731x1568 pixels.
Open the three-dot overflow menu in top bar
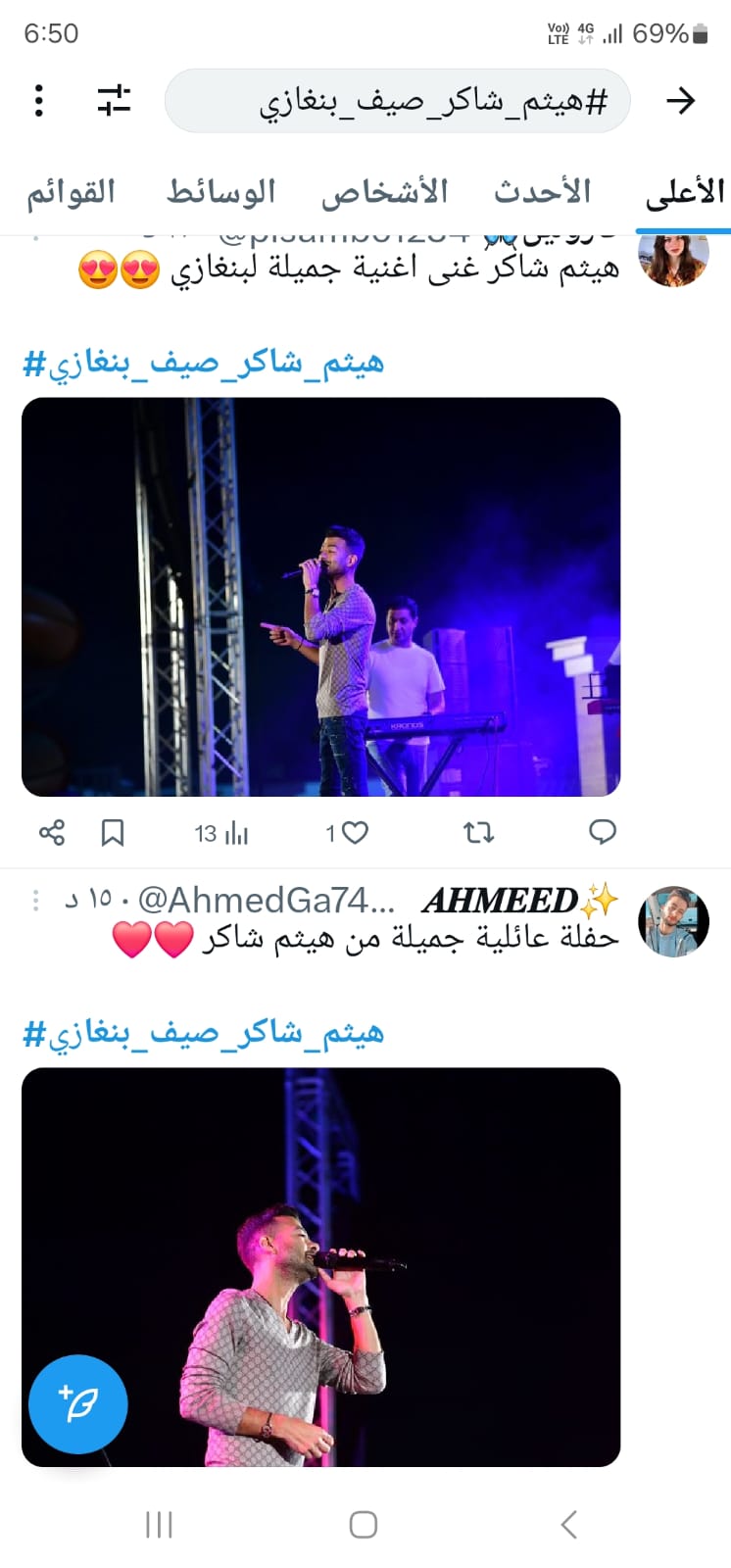[39, 100]
